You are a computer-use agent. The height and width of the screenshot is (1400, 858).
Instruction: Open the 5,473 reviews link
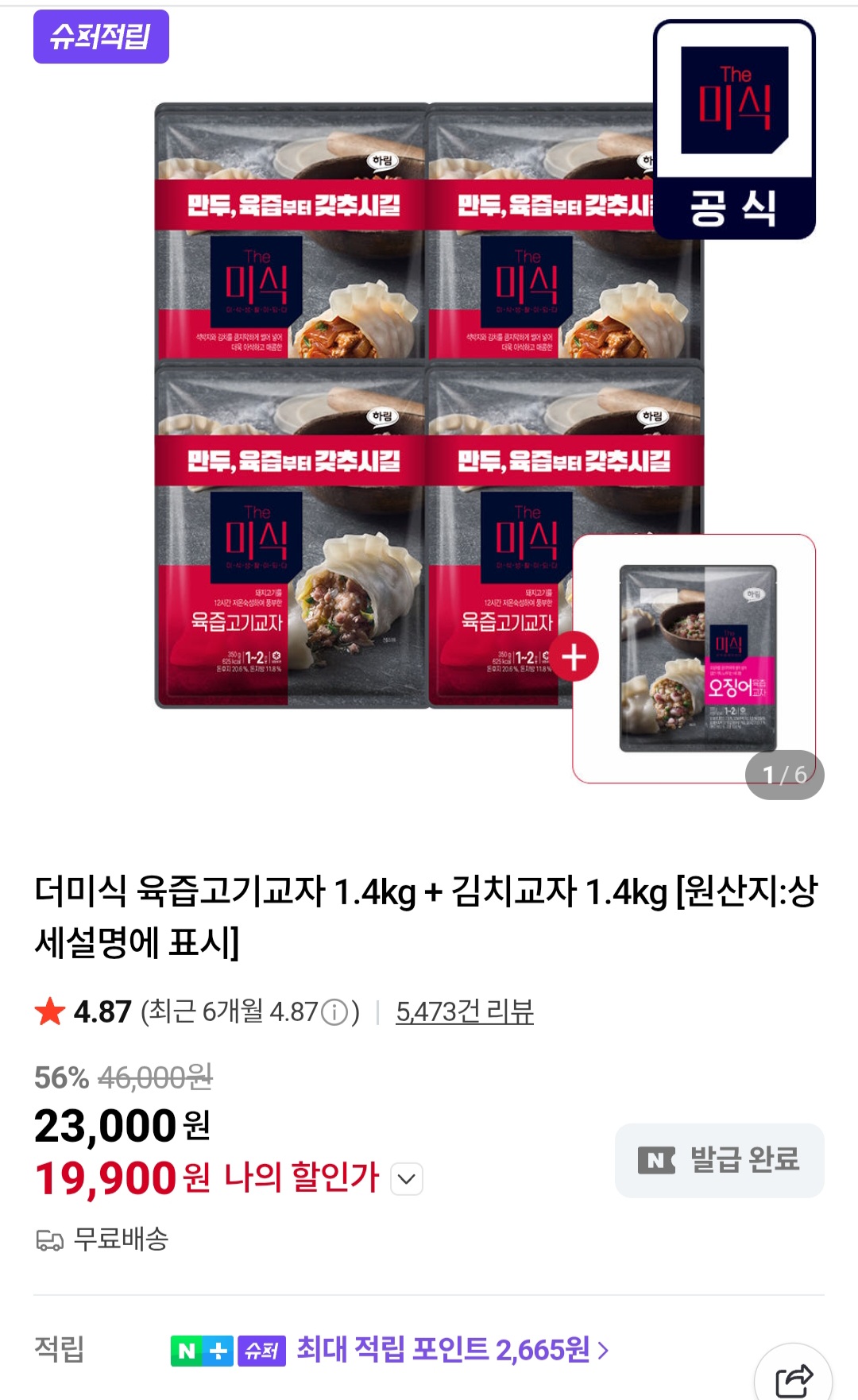coord(465,1011)
